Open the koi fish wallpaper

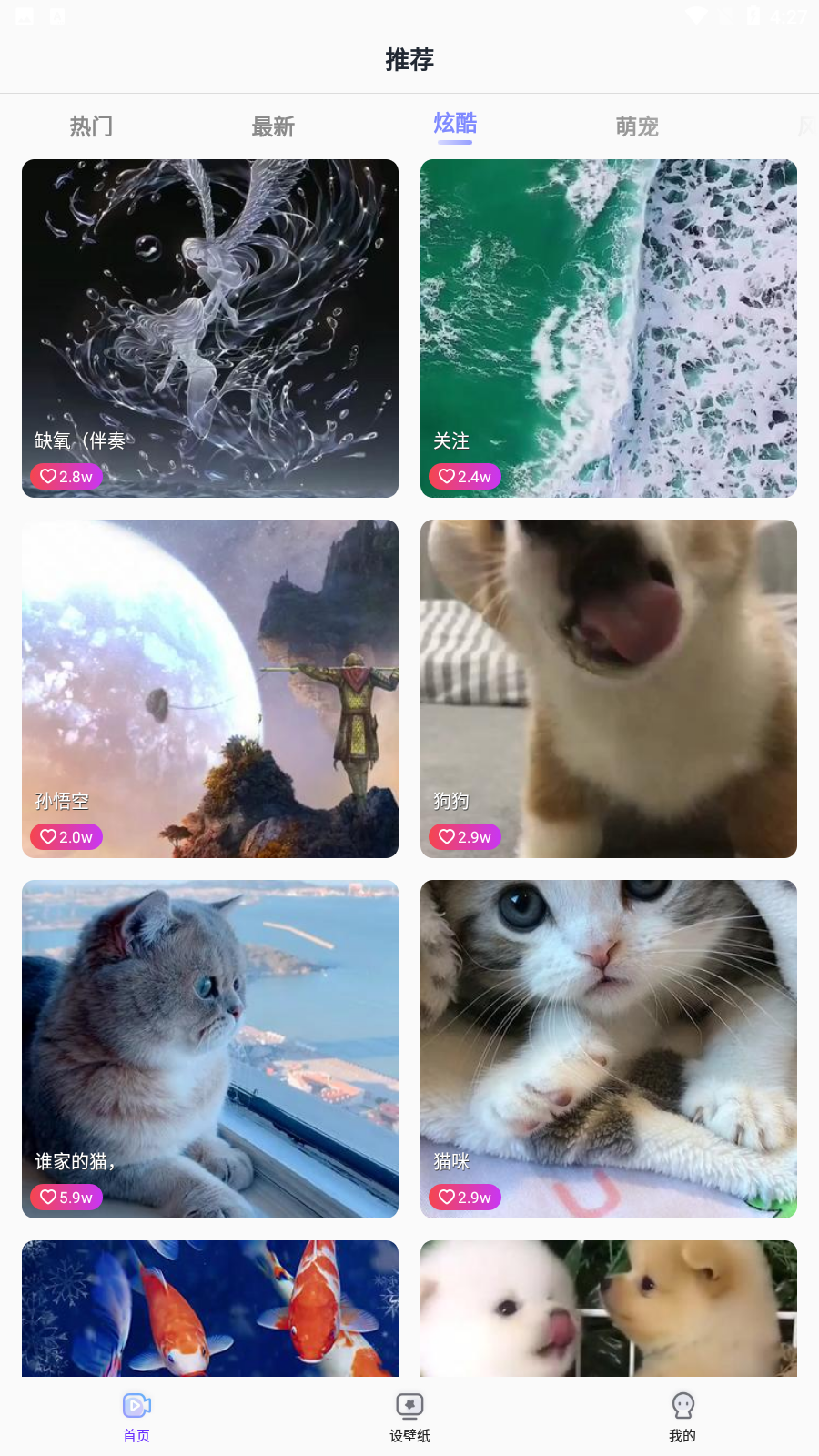click(x=210, y=1309)
